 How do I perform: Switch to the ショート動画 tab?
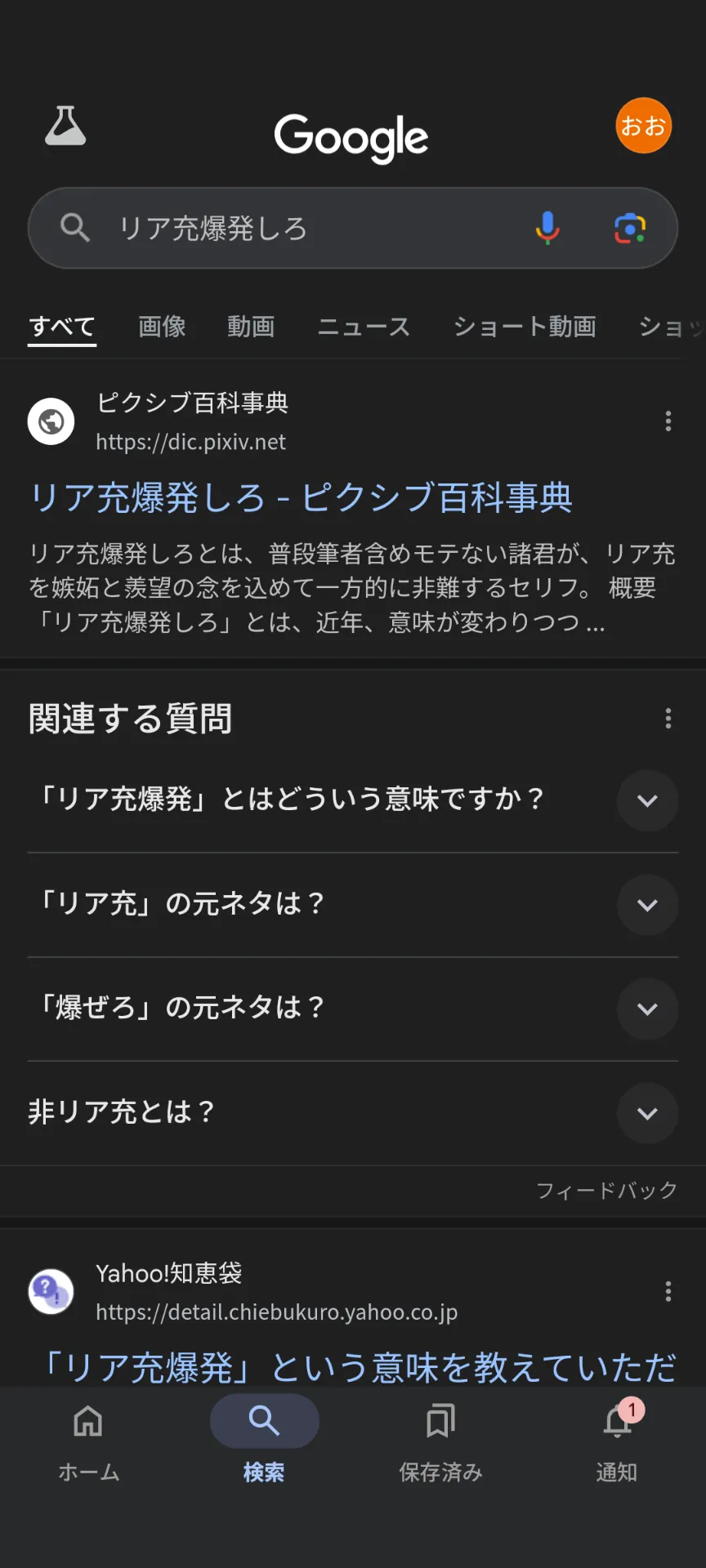[525, 327]
